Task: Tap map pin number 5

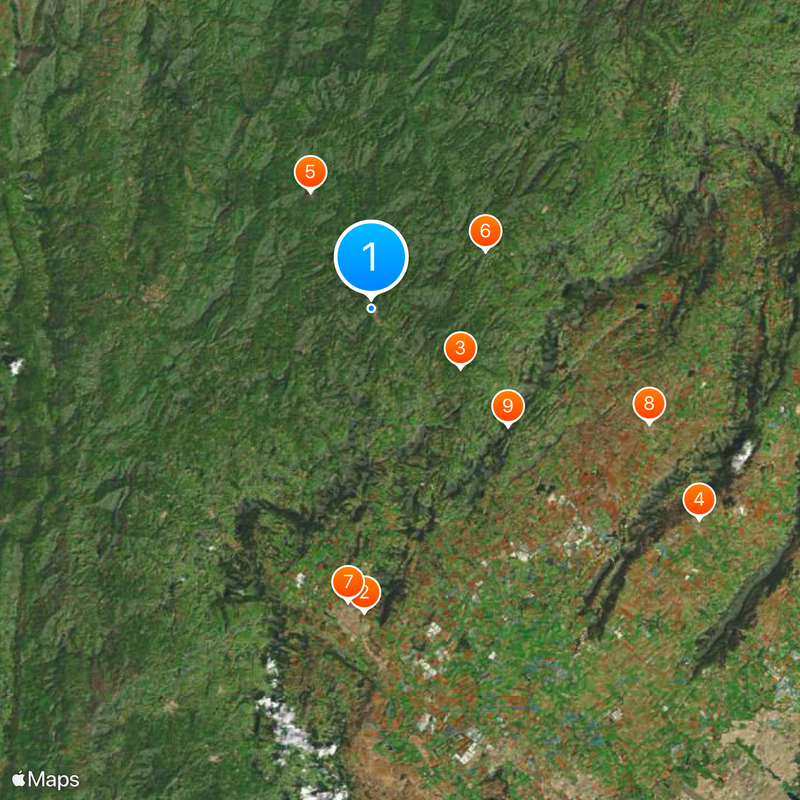Action: point(310,172)
